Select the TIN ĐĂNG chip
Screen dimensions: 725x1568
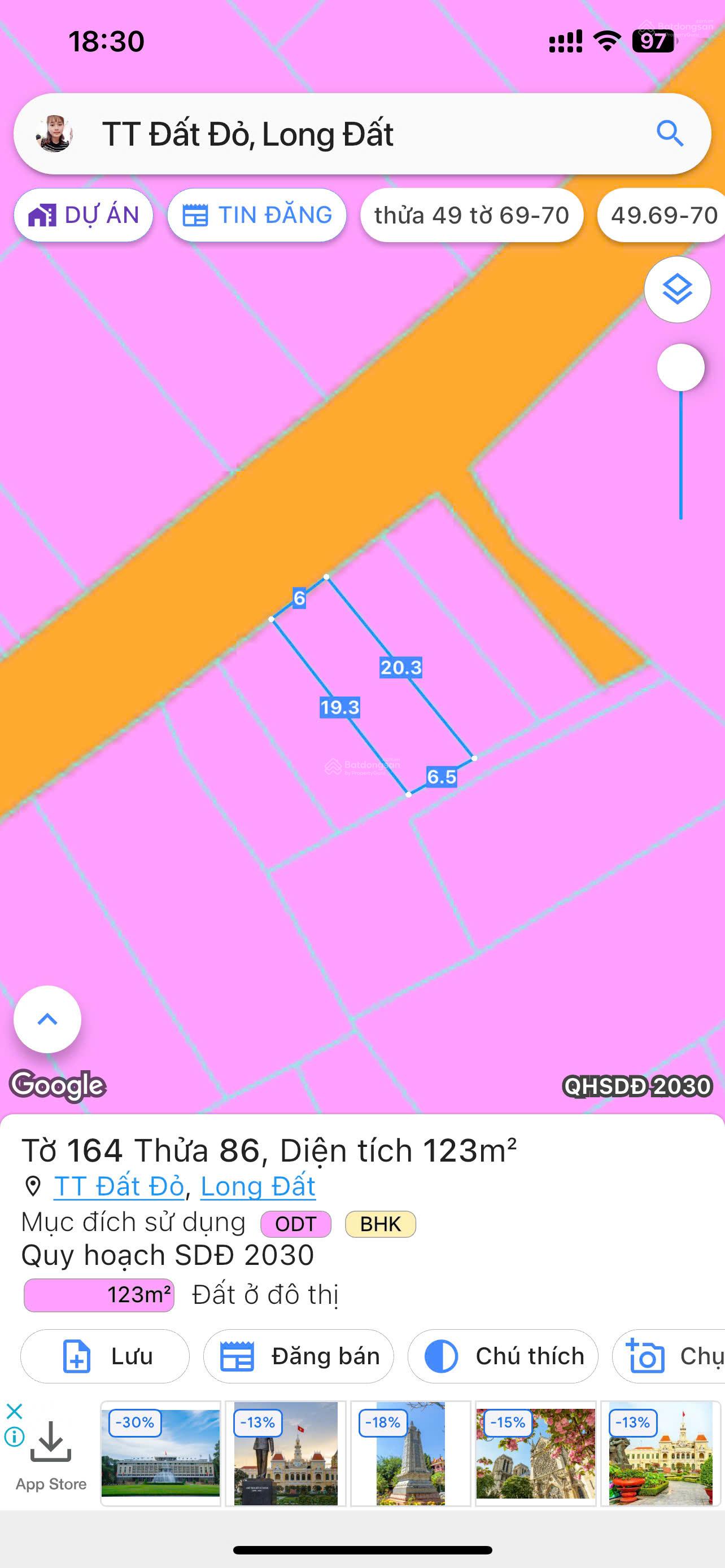[257, 216]
